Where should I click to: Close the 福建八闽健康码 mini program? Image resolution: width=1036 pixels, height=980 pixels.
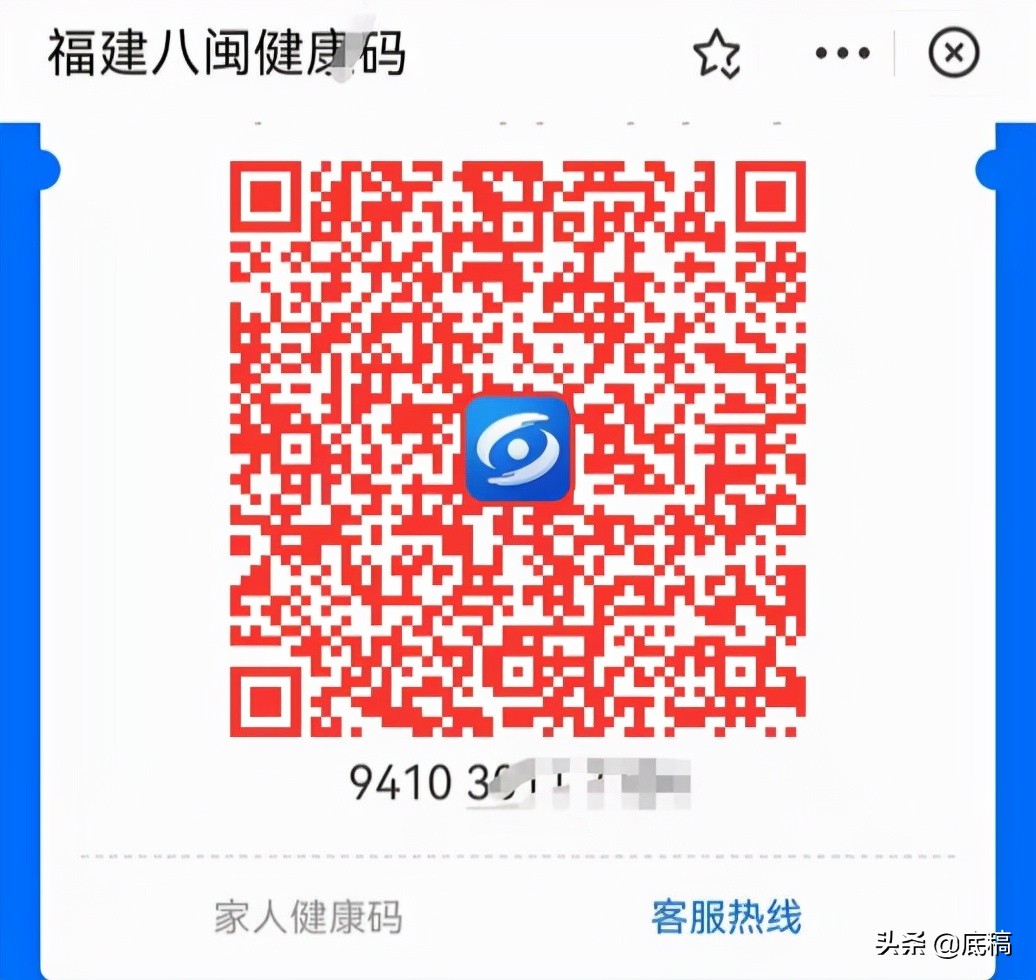953,53
